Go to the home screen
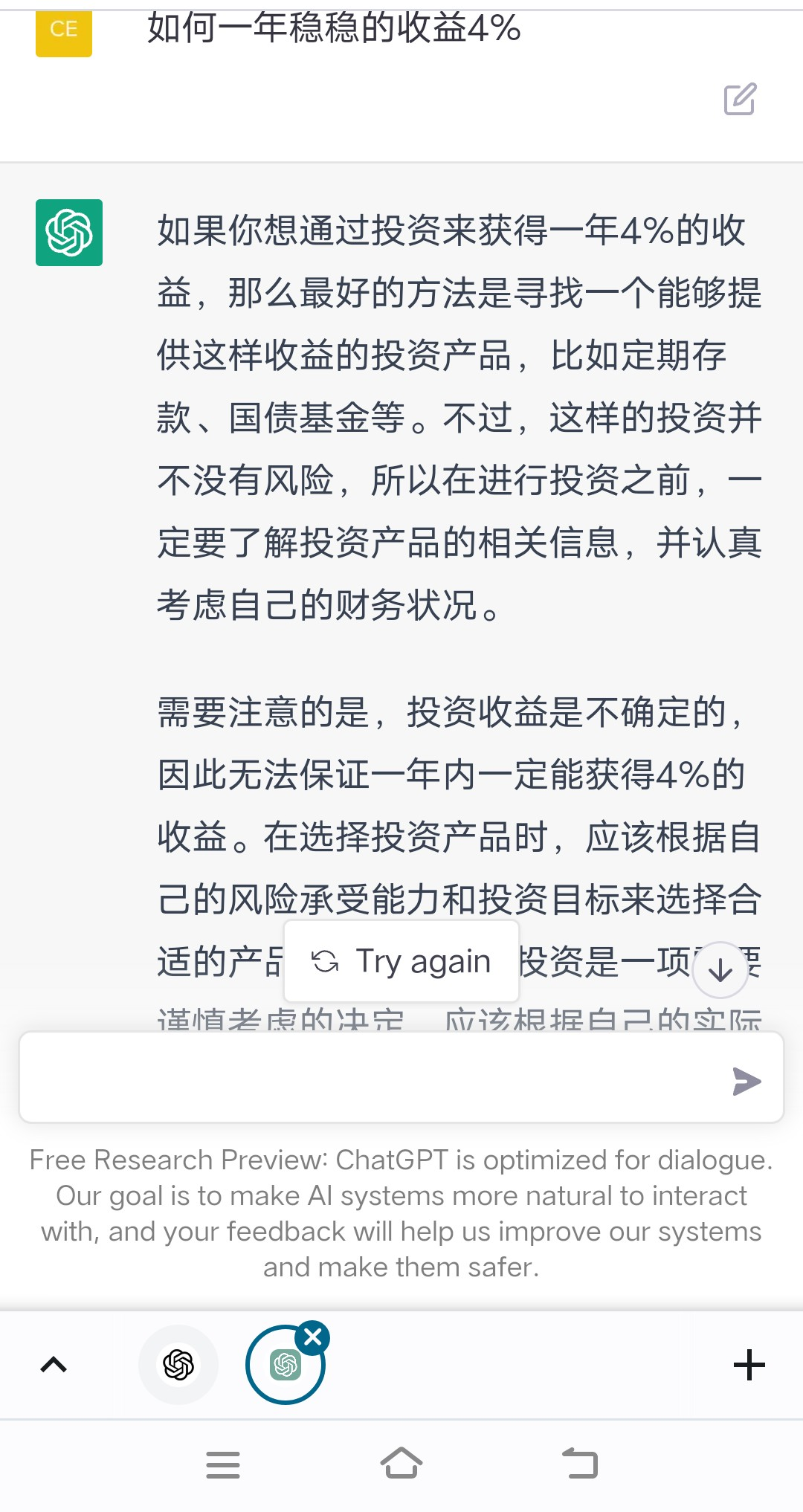This screenshot has width=803, height=1512. [401, 1464]
